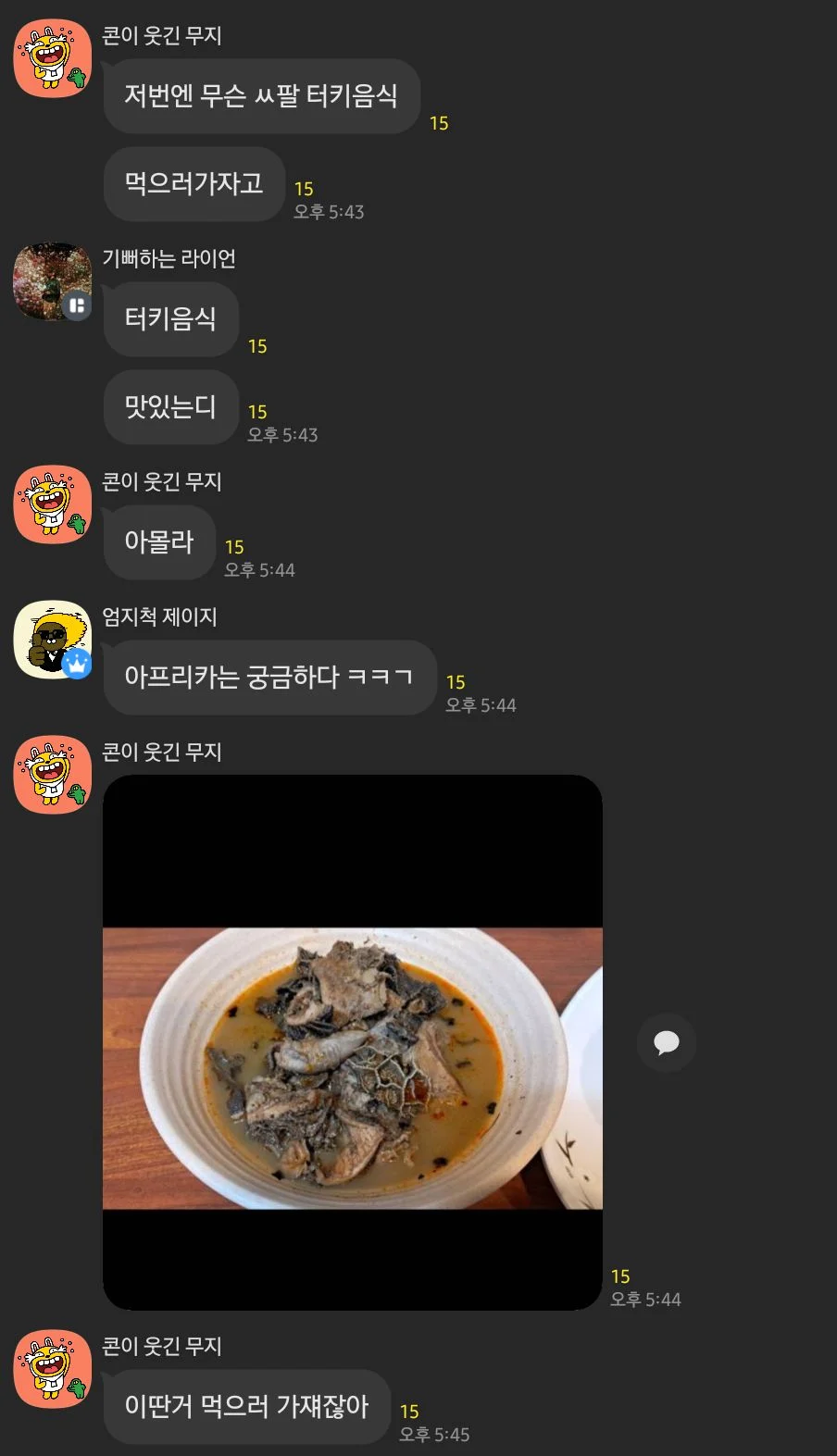
Task: Tap 콘이 웃긴 무지's avatar by 이딴거 먹으러 가쟤잖아
Action: pos(52,1369)
